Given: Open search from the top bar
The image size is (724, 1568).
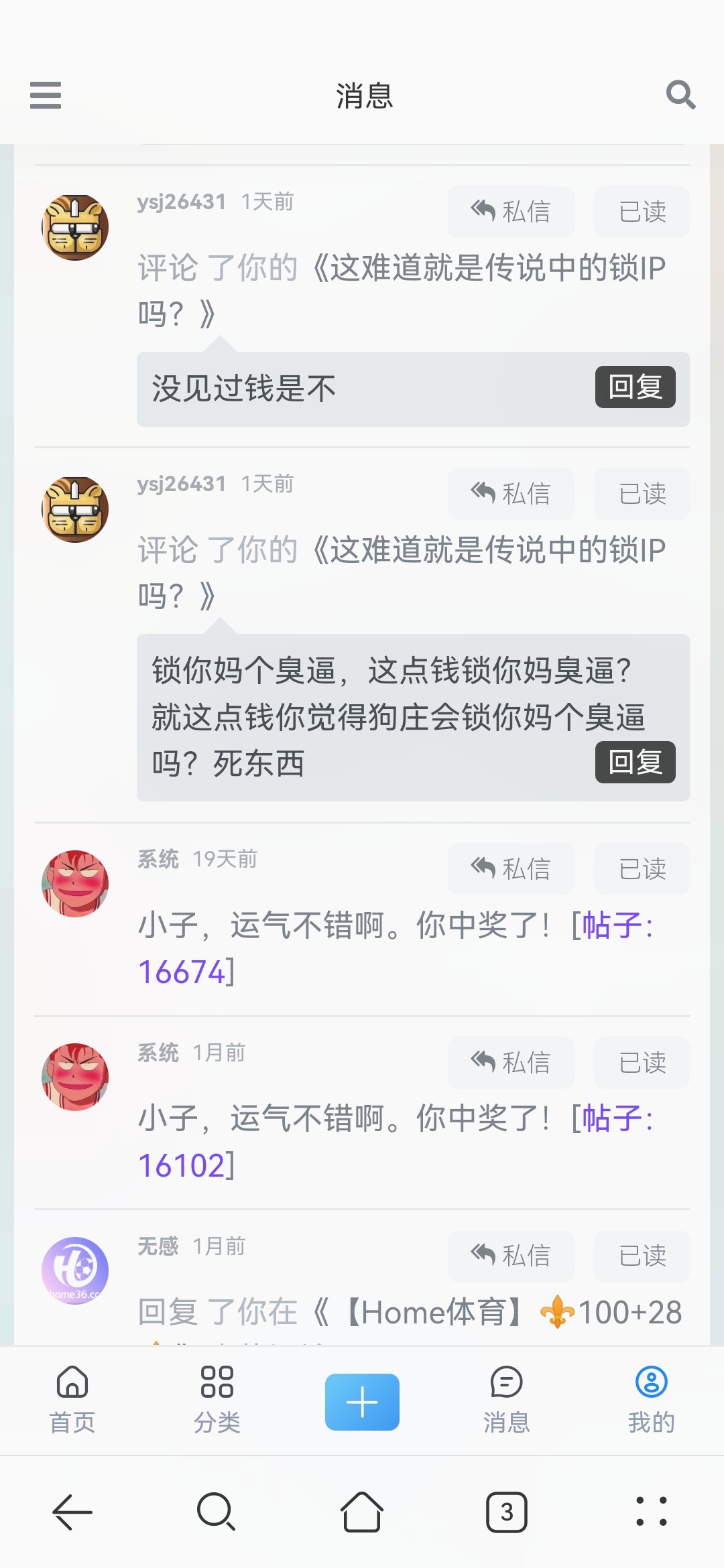Looking at the screenshot, I should click(680, 95).
